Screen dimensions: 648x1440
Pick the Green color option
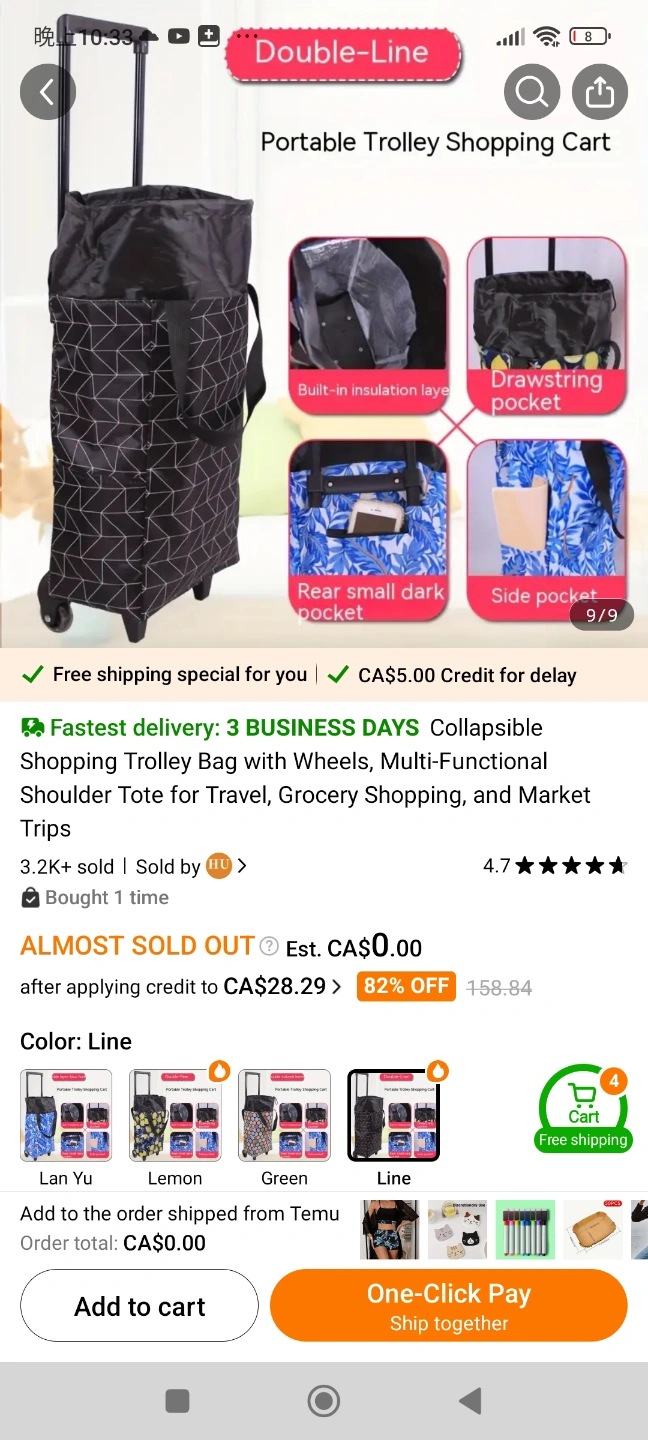click(284, 1116)
